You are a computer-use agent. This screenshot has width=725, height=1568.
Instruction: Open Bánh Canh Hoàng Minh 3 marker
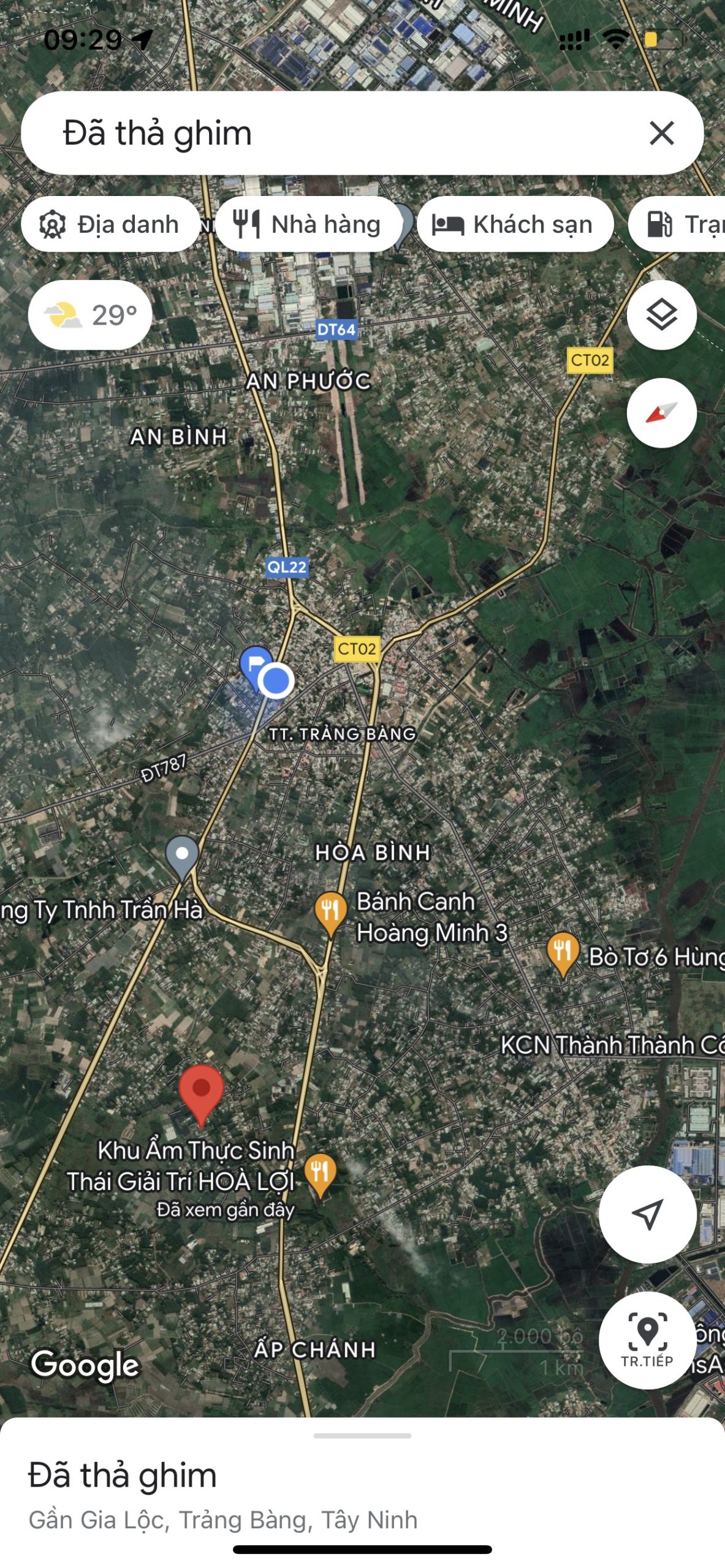point(330,911)
